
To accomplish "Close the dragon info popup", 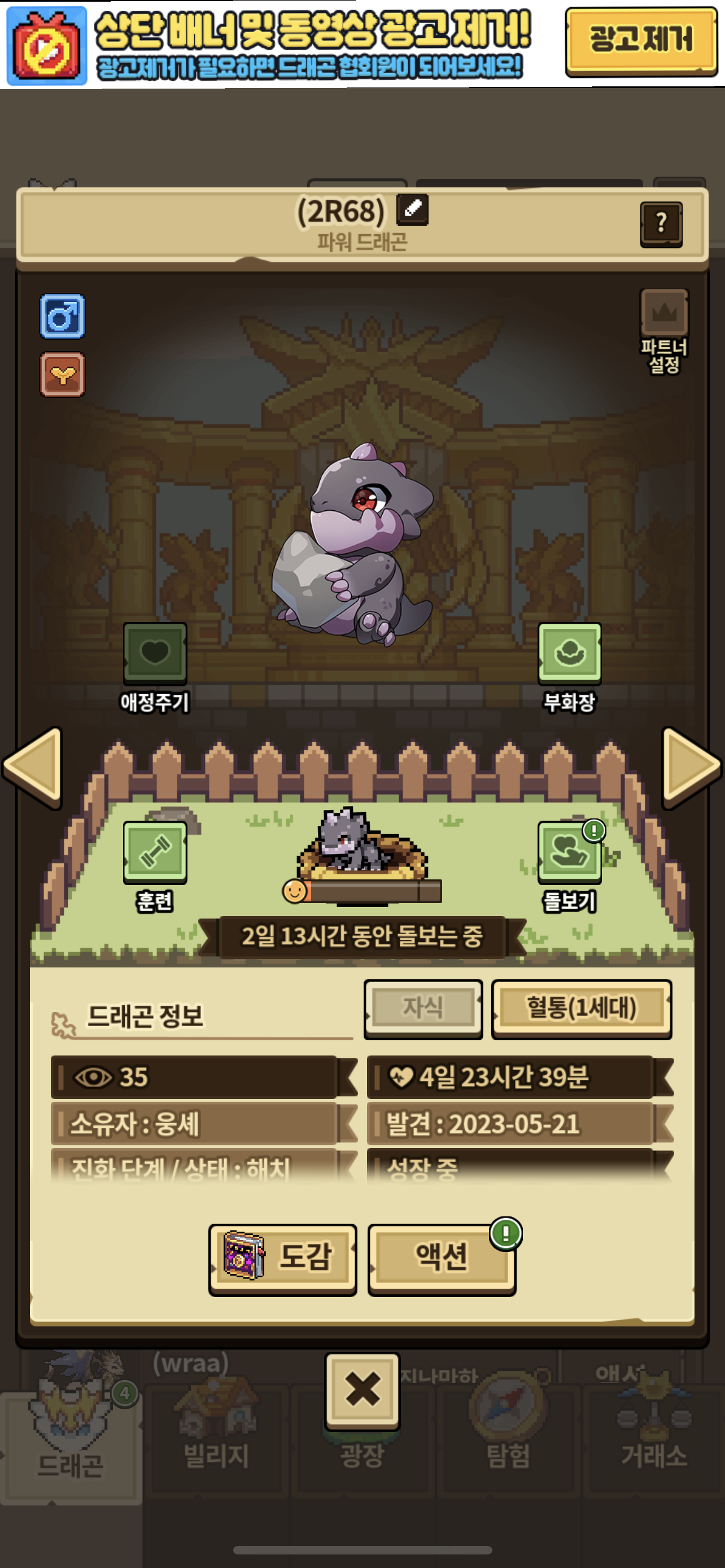I will tap(362, 1390).
